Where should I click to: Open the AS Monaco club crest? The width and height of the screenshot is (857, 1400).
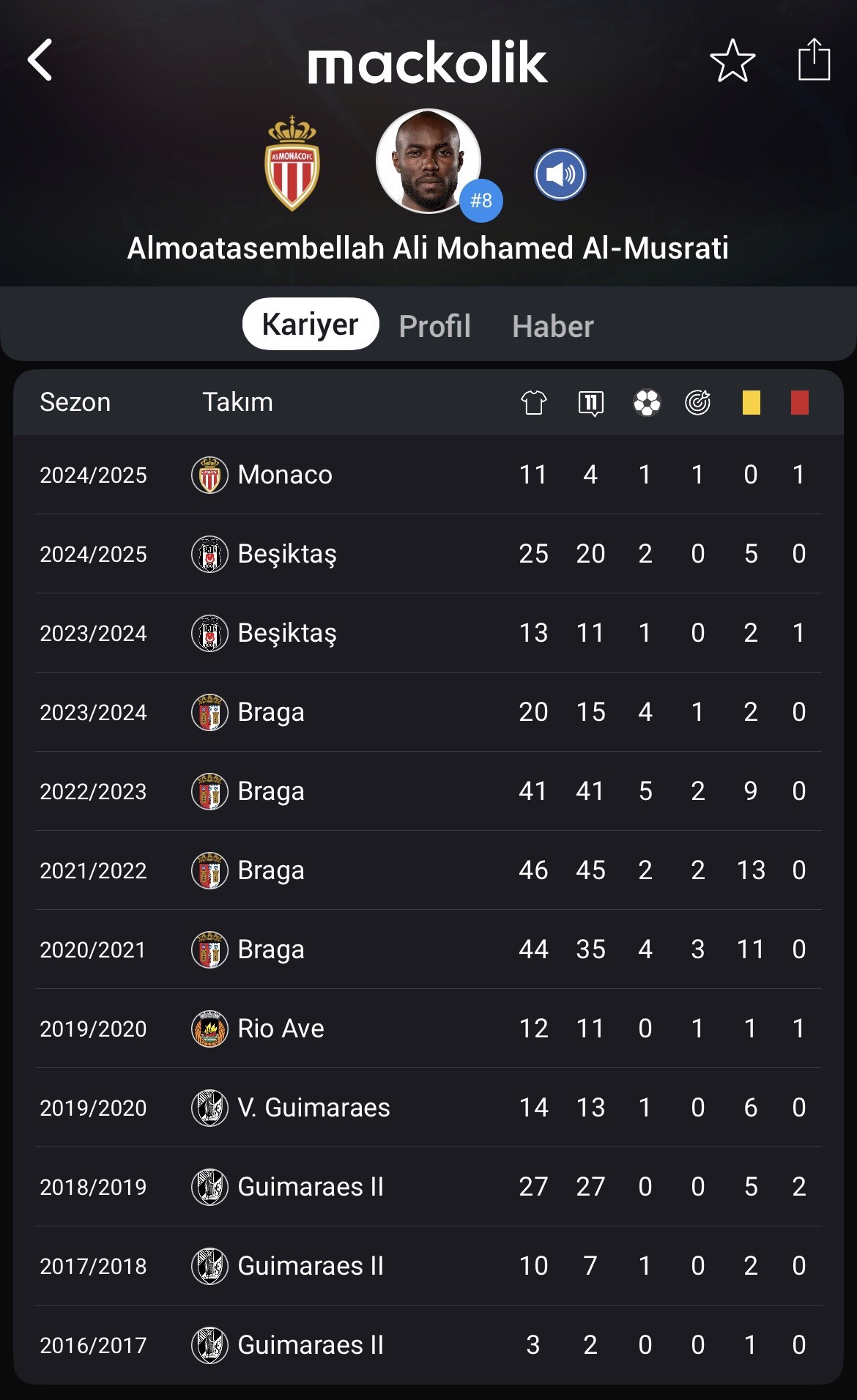click(292, 163)
